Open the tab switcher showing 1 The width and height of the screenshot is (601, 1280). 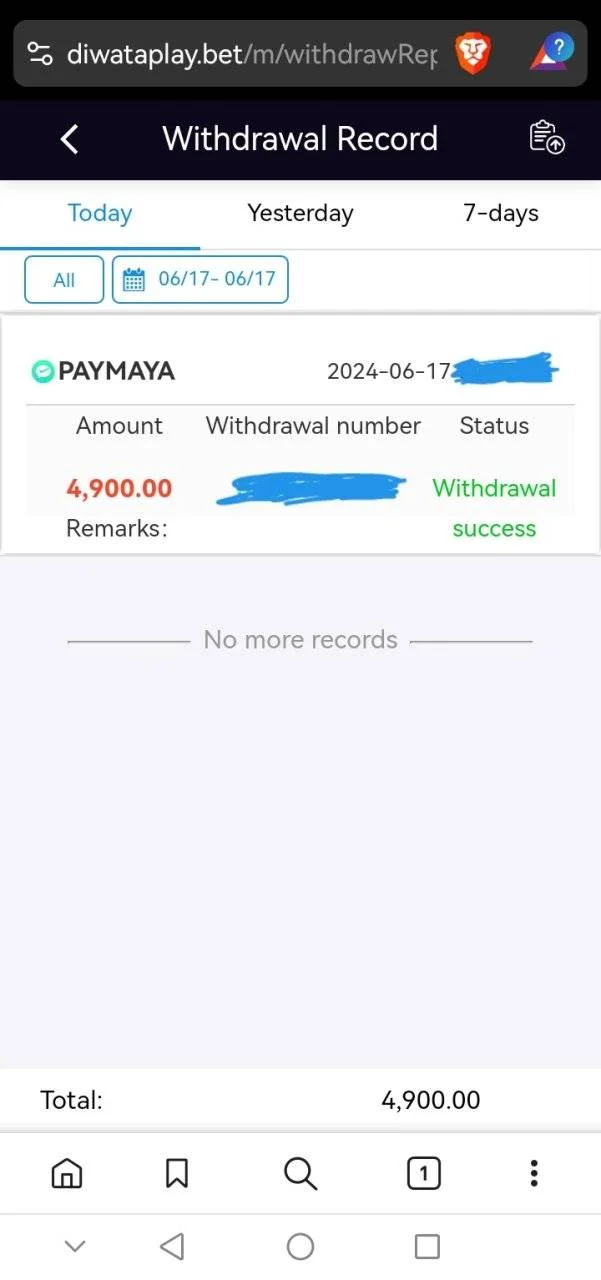[x=424, y=1173]
